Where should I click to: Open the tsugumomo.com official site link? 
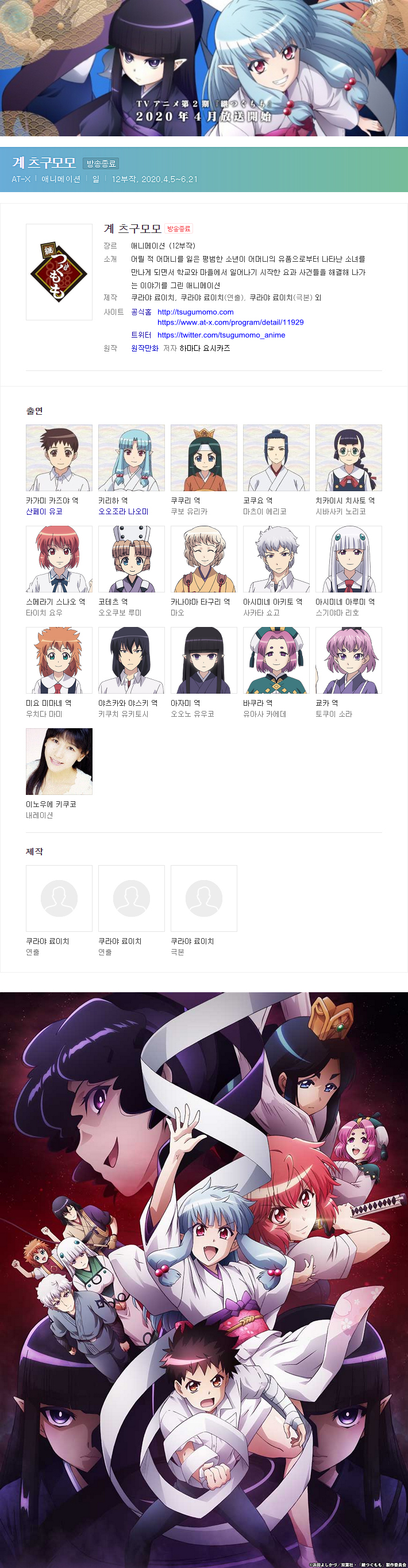click(x=195, y=312)
